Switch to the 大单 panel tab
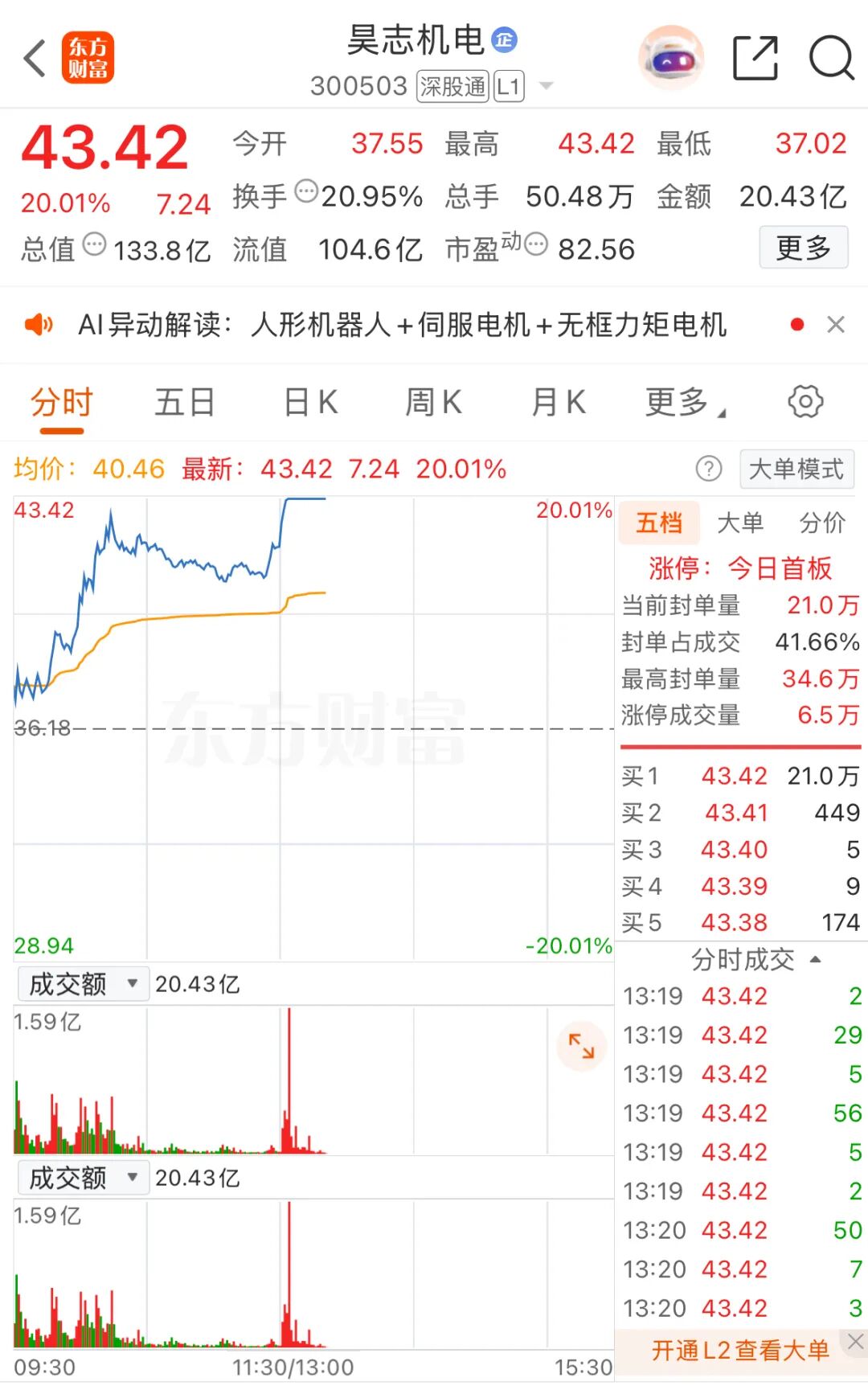Image resolution: width=868 pixels, height=1394 pixels. coord(739,523)
